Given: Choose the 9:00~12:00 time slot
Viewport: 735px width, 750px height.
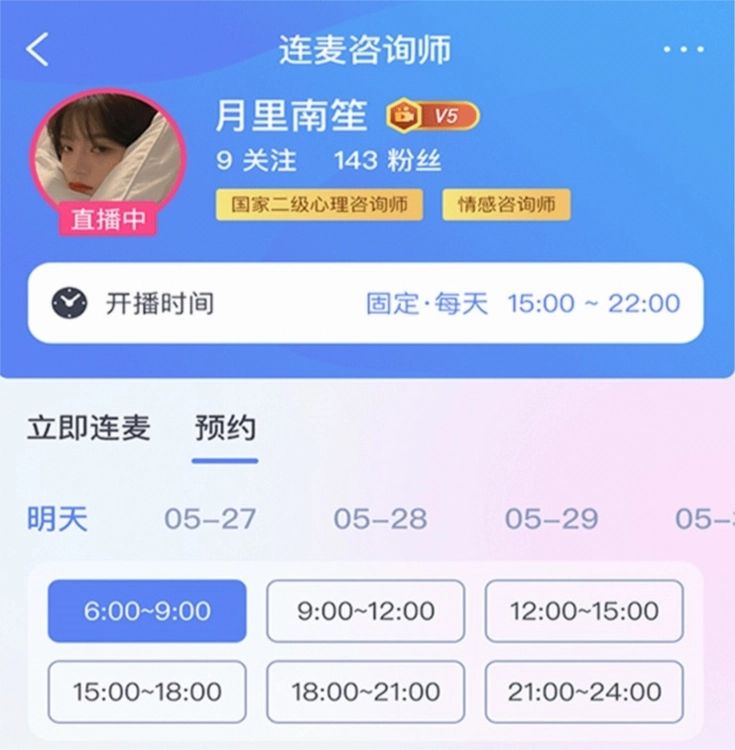Looking at the screenshot, I should tap(366, 611).
